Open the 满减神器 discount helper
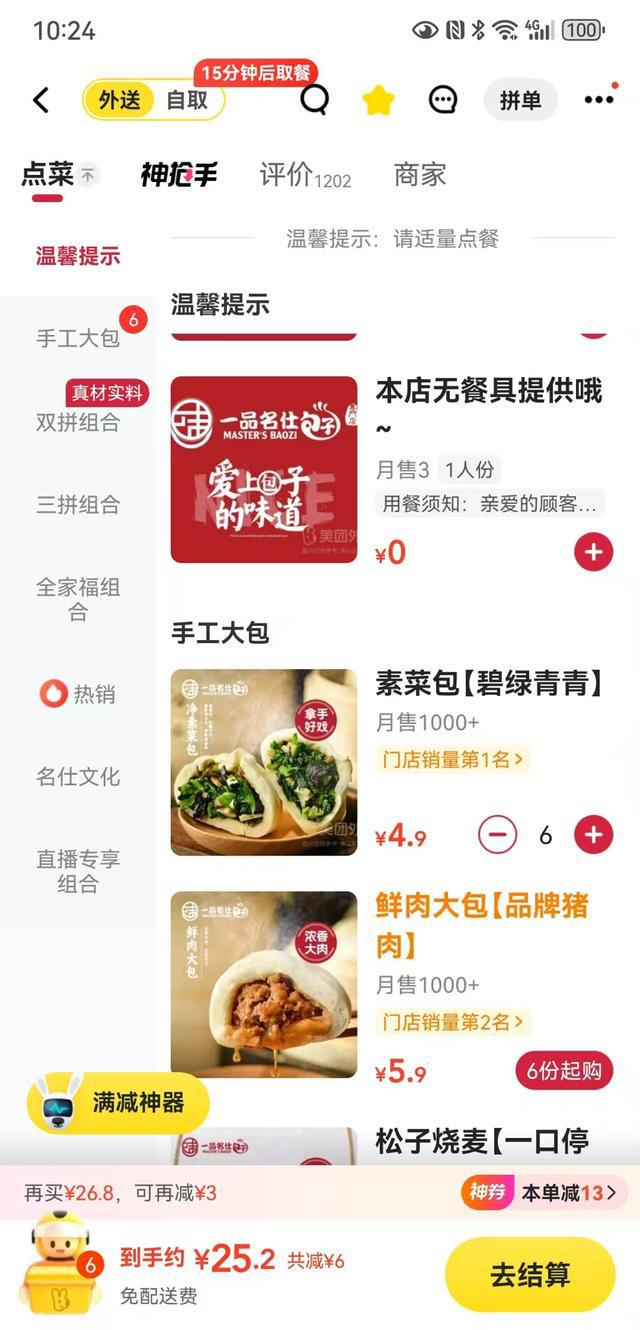 118,1103
